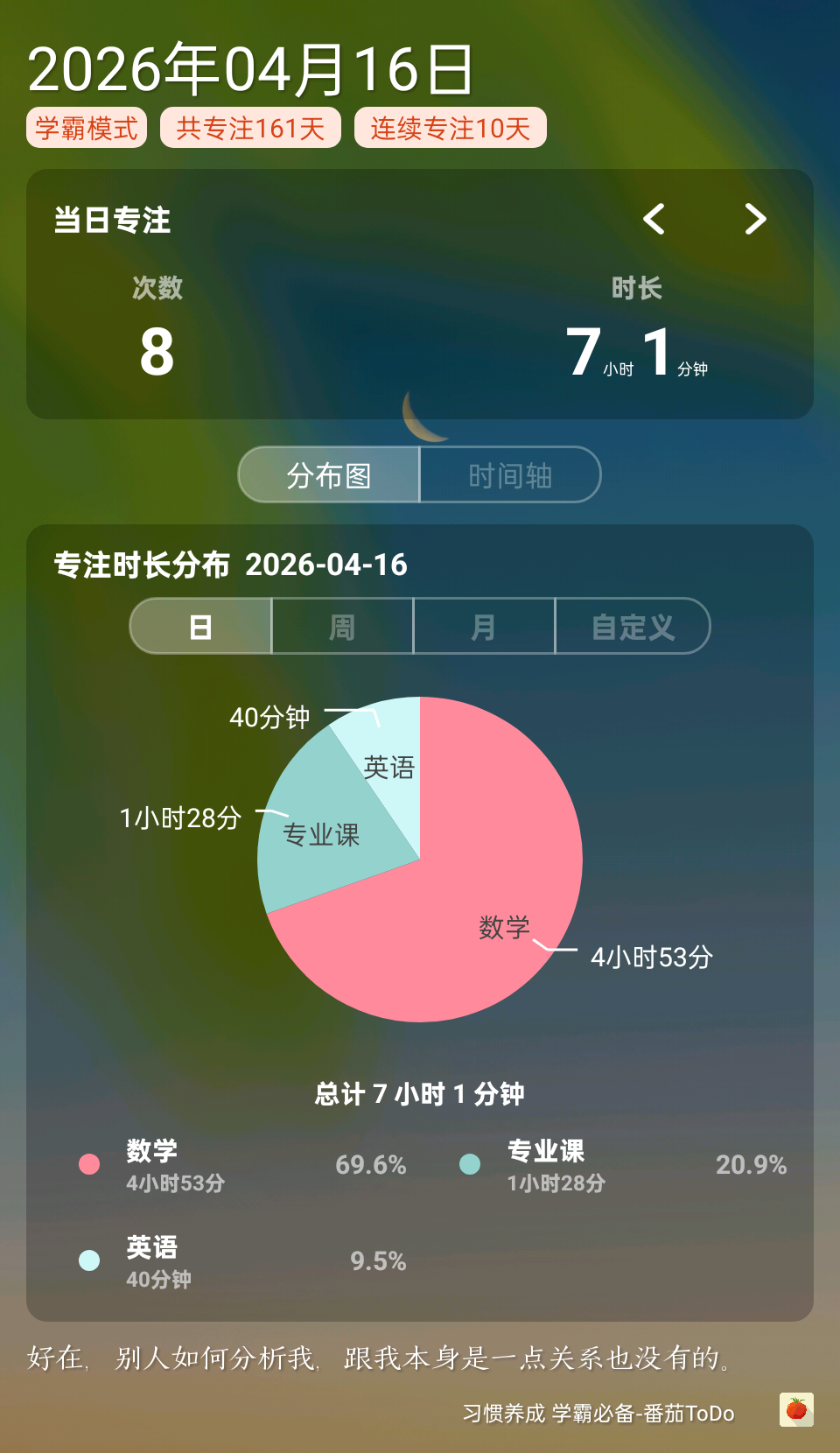This screenshot has height=1453, width=840.
Task: Switch to the 分布图 view
Action: (x=329, y=475)
